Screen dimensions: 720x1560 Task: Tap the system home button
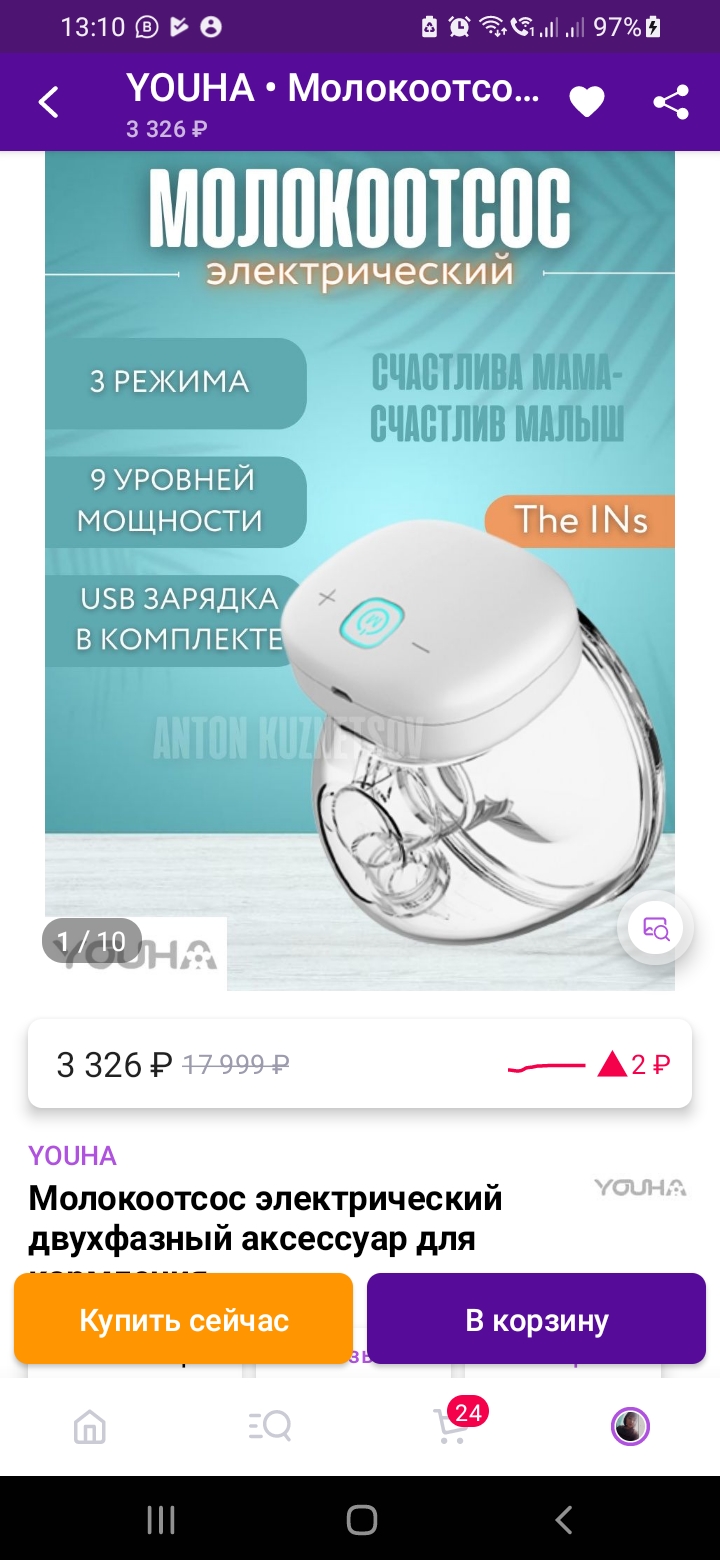(x=361, y=1520)
